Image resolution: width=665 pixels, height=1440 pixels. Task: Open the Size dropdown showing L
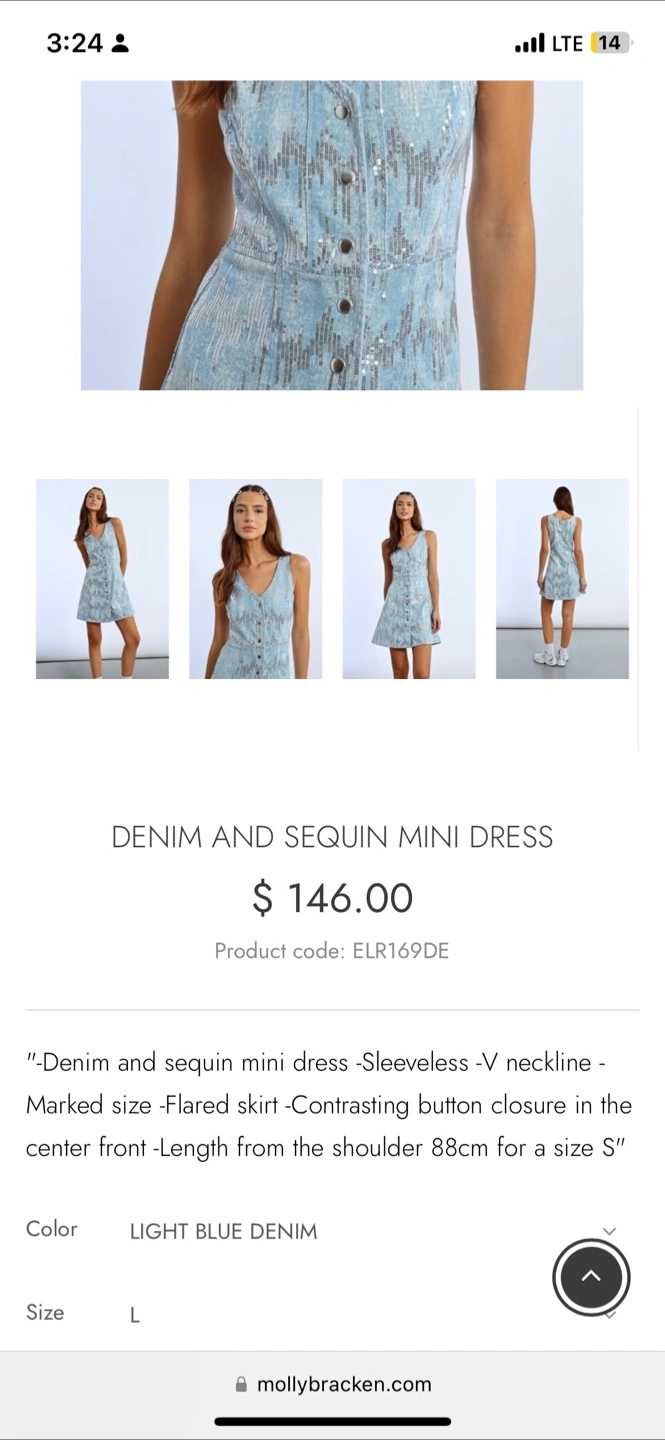click(x=330, y=1314)
